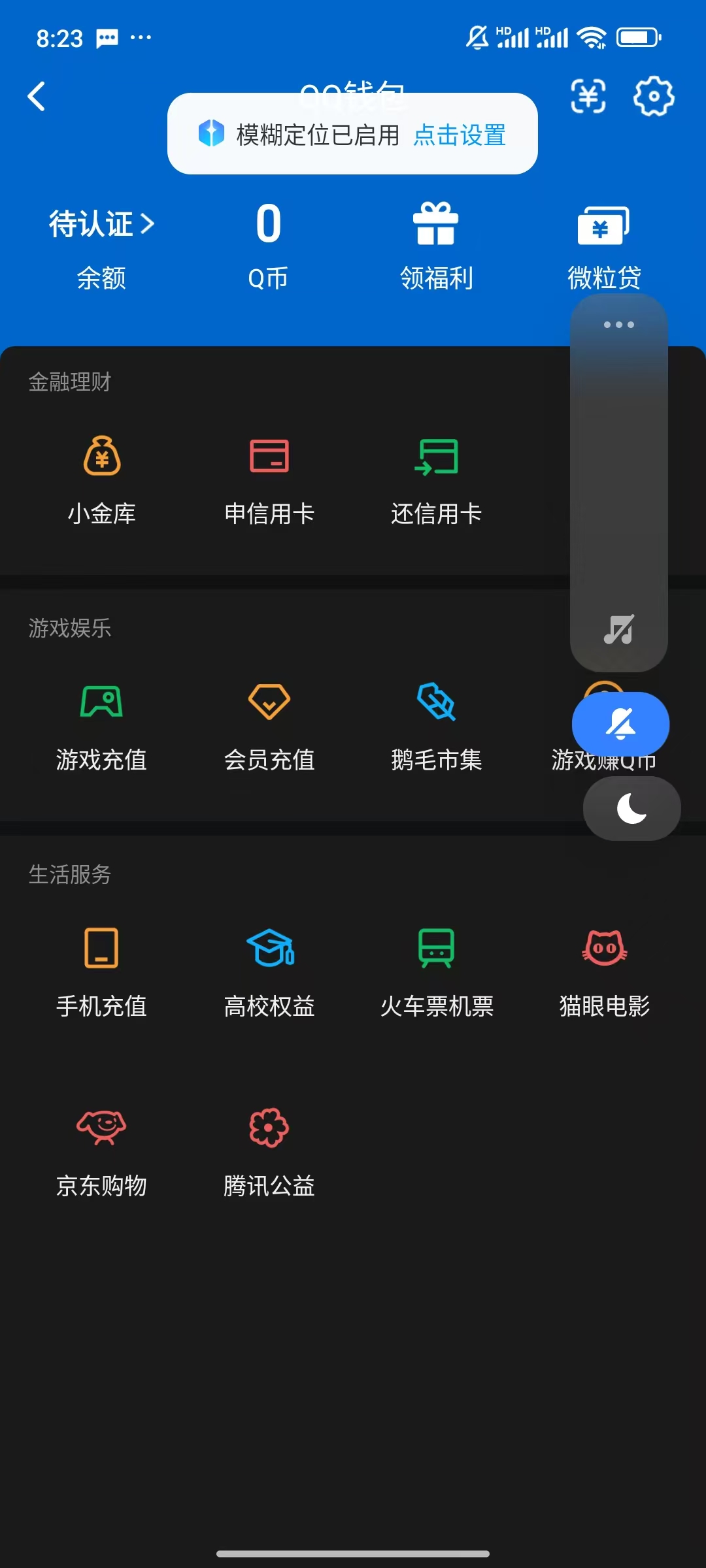Image resolution: width=706 pixels, height=1568 pixels.
Task: Open 鹅毛市集 marketplace
Action: pyautogui.click(x=436, y=725)
